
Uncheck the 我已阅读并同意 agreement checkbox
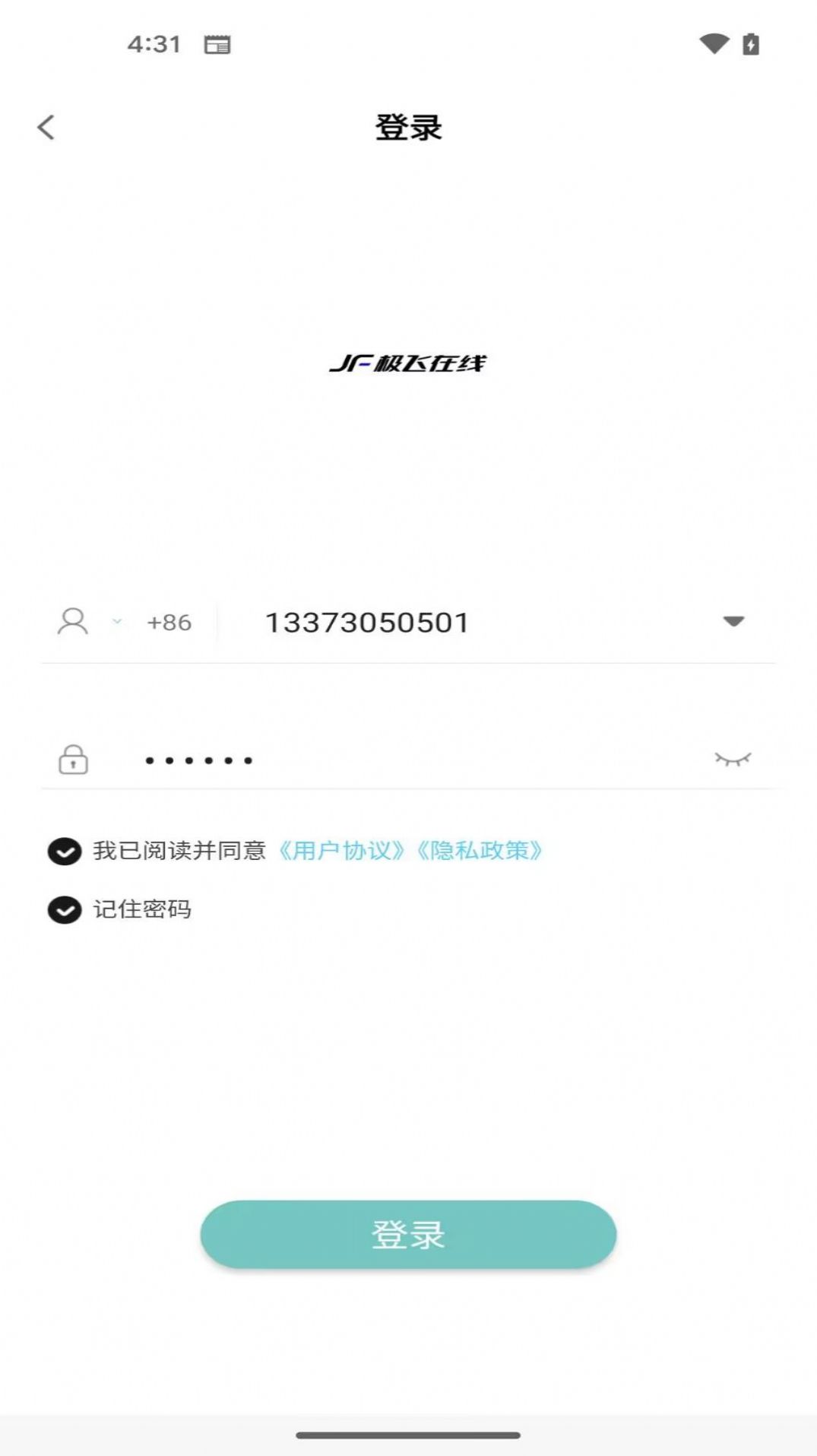64,852
